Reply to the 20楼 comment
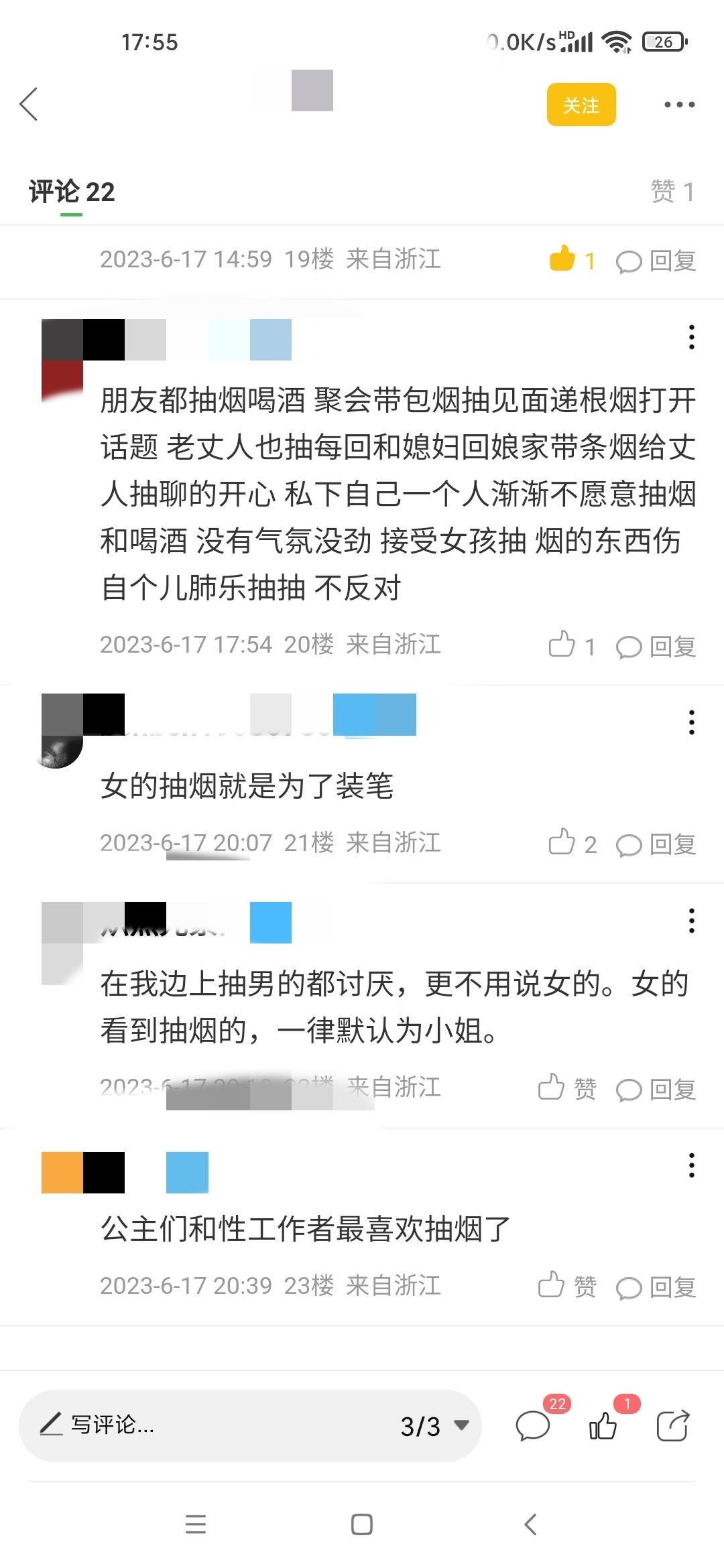Viewport: 724px width, 1568px height. click(656, 647)
